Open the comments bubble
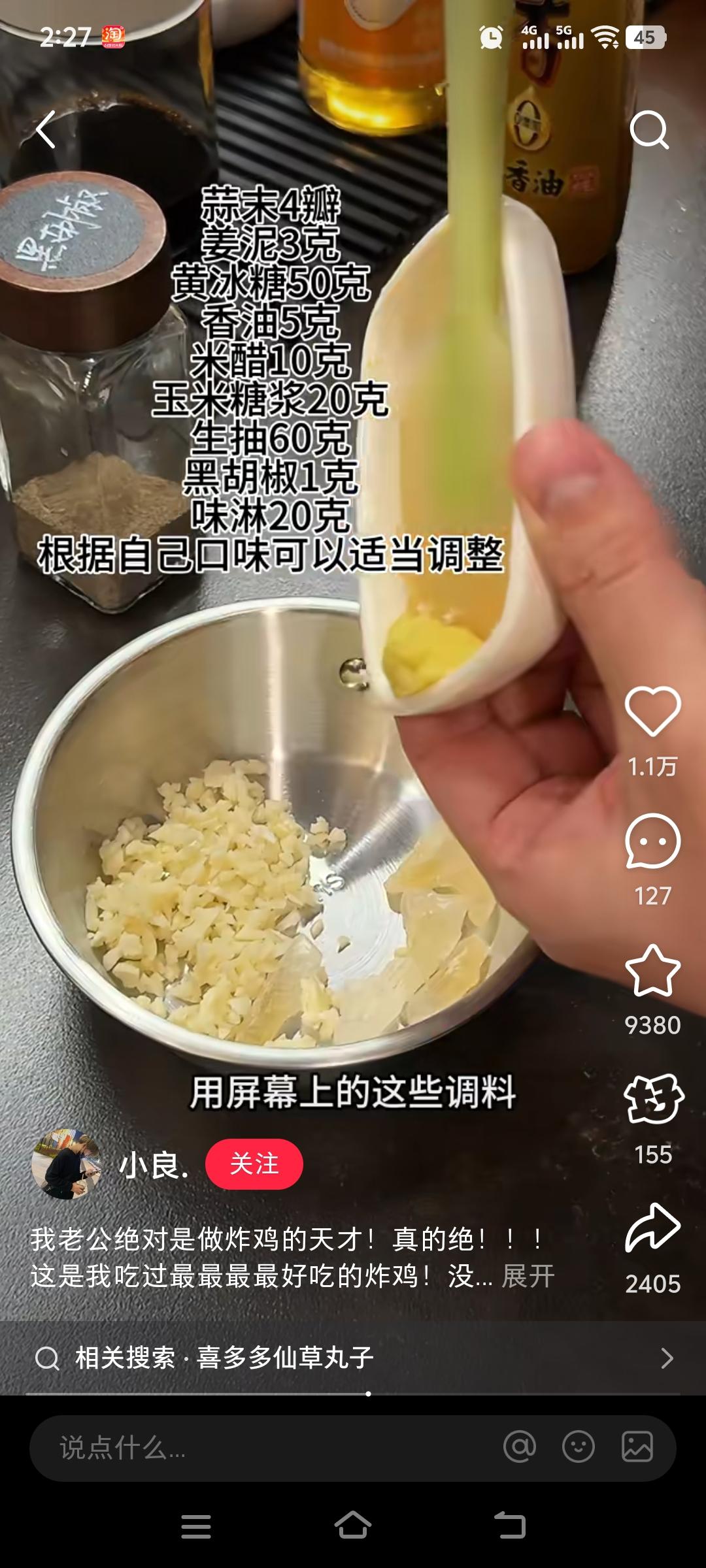This screenshot has height=1568, width=706. point(652,841)
